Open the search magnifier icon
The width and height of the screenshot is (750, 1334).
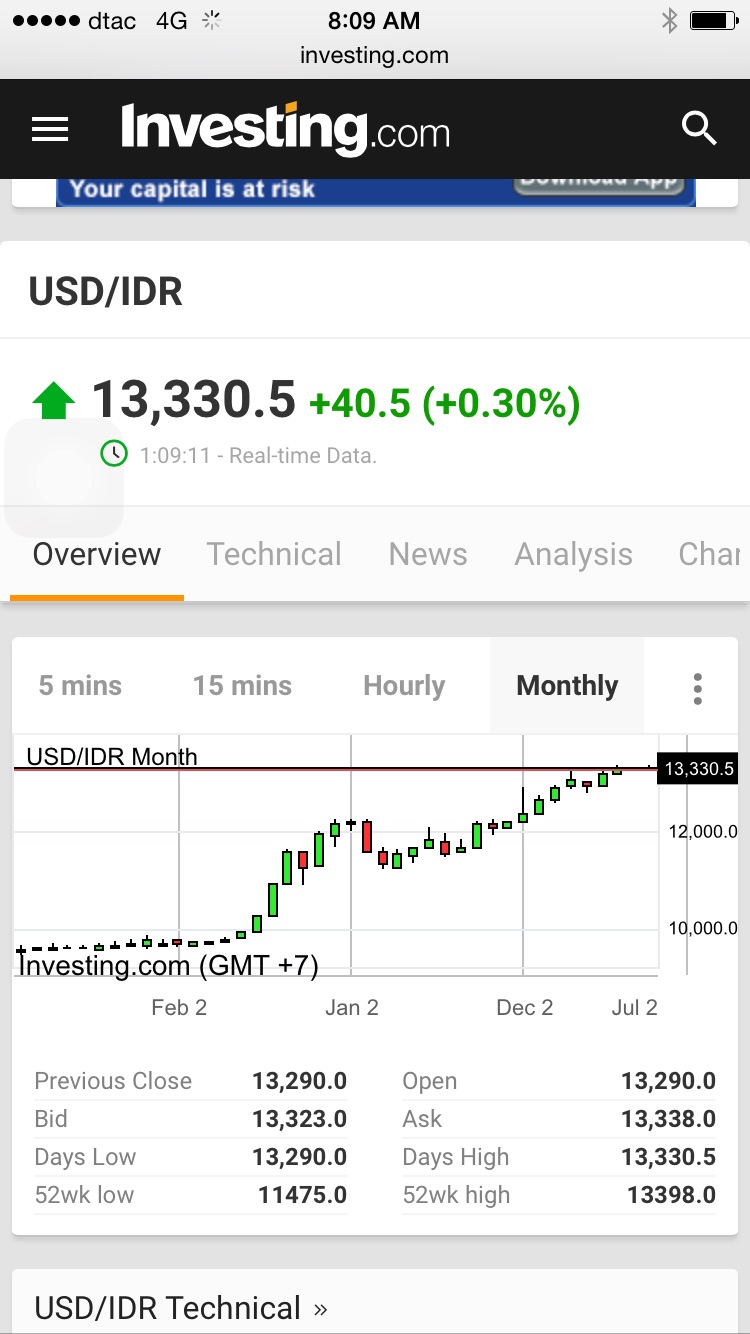click(699, 129)
